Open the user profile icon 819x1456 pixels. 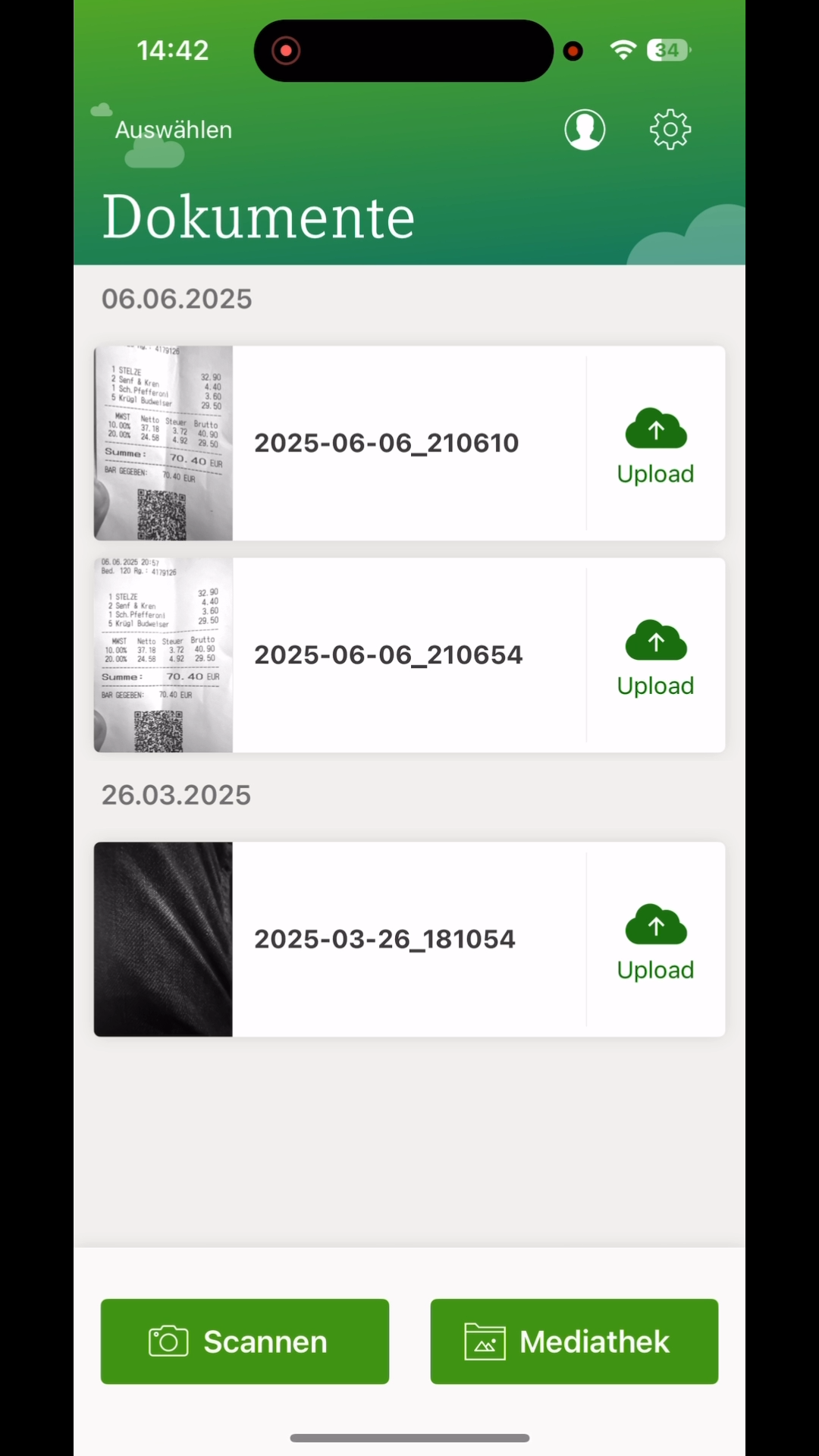pyautogui.click(x=585, y=130)
